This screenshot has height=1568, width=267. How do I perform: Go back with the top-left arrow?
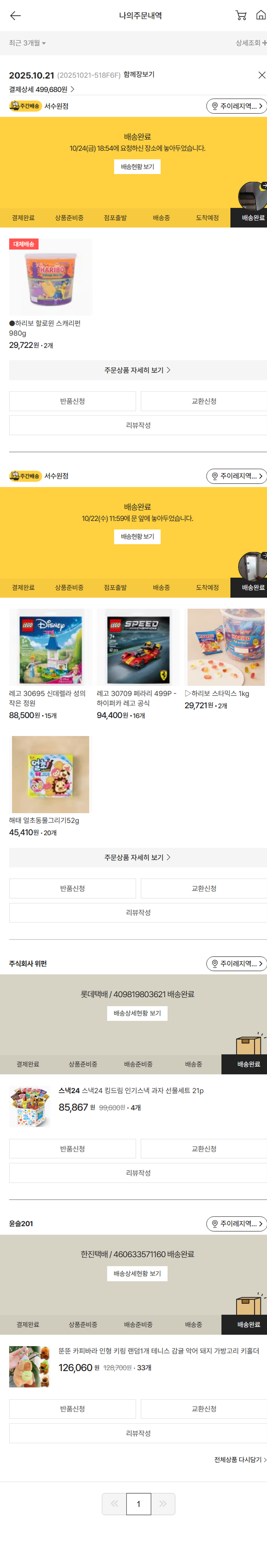[15, 16]
